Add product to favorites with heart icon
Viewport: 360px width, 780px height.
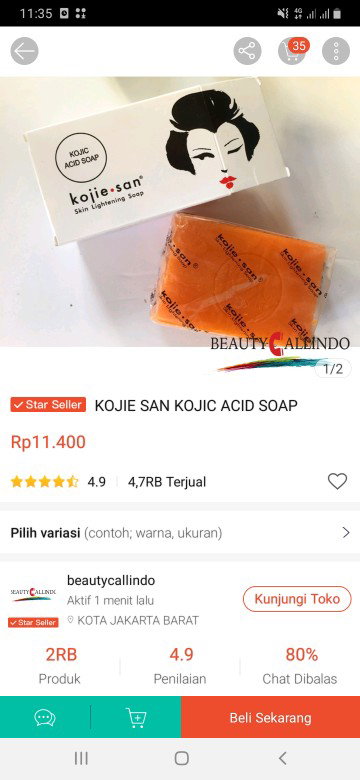[x=337, y=481]
